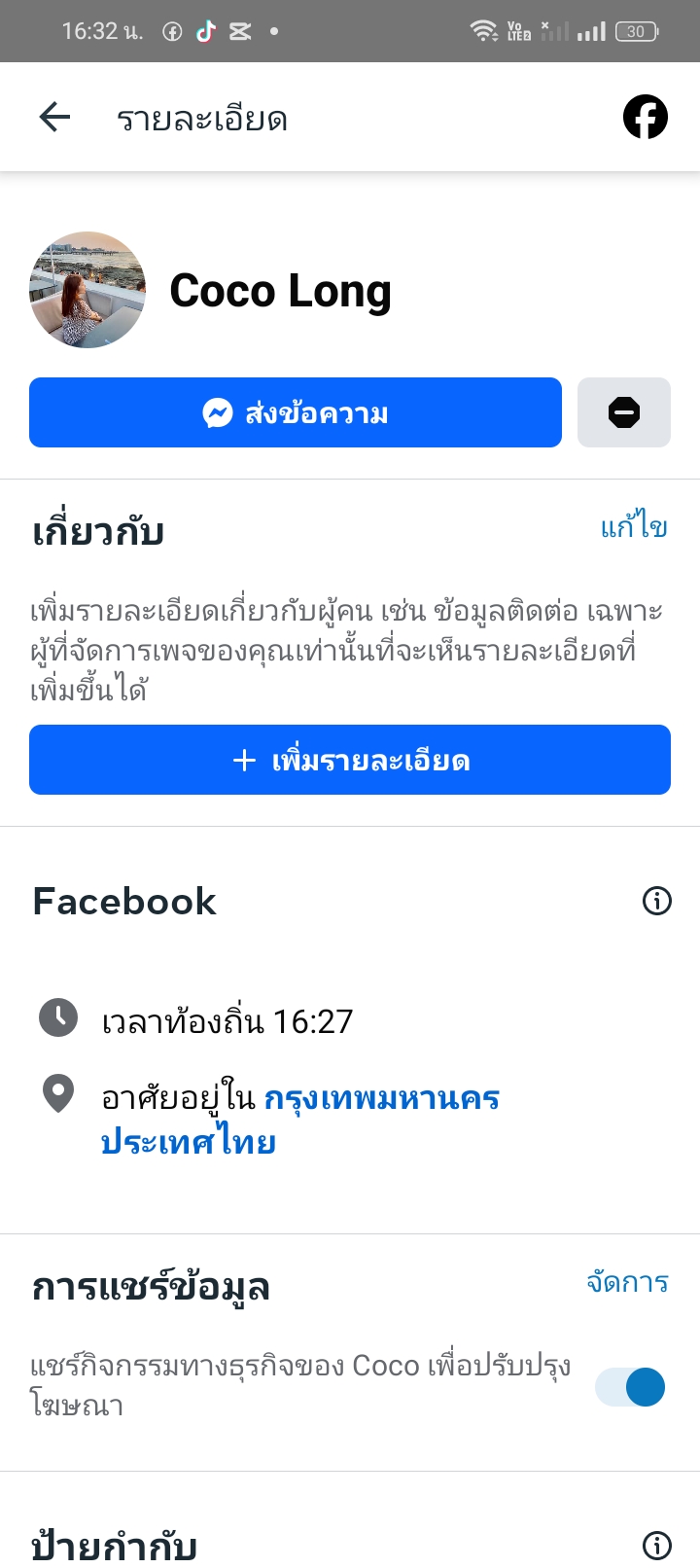Tap the เพิ่มรายละเอียด button

click(350, 760)
